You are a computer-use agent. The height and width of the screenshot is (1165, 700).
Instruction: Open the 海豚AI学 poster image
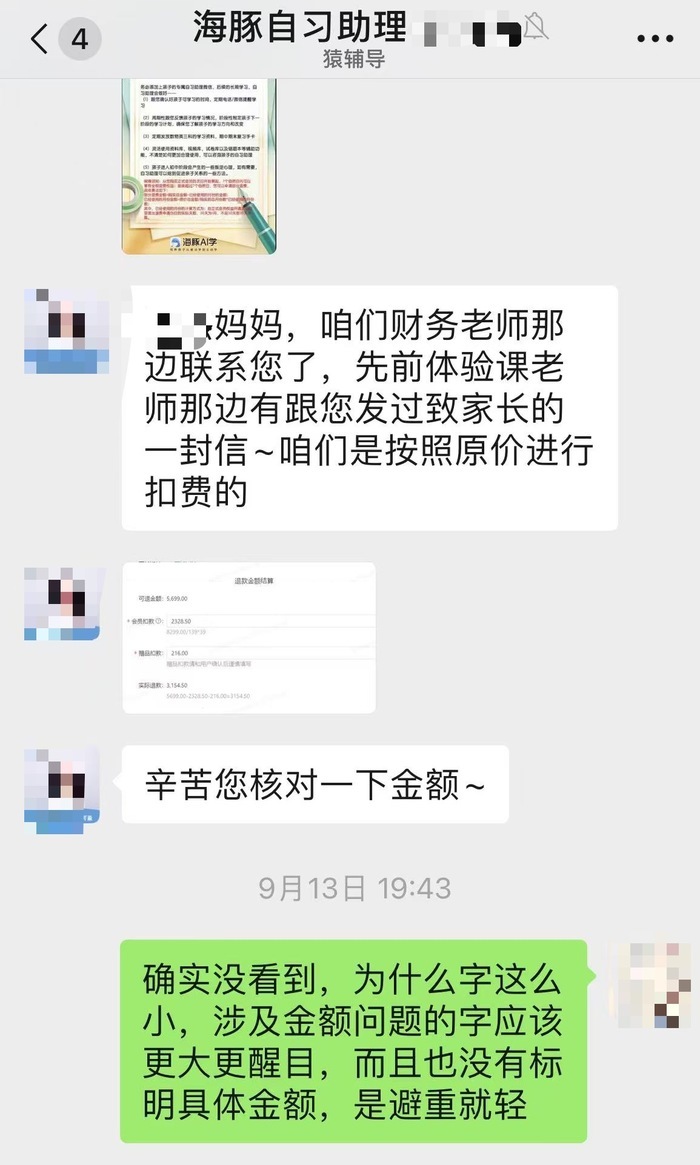click(x=198, y=166)
